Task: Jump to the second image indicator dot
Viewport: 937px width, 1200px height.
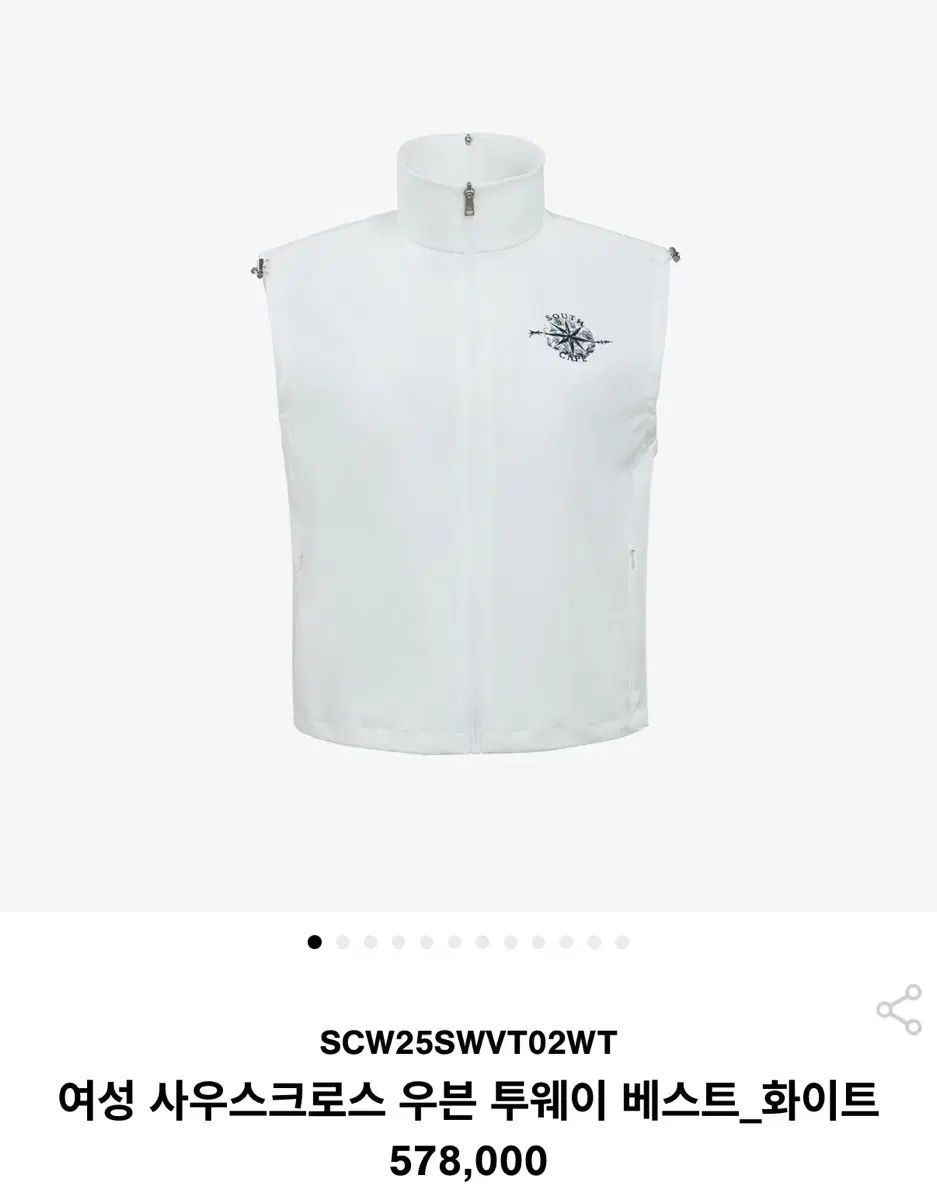Action: pos(343,941)
